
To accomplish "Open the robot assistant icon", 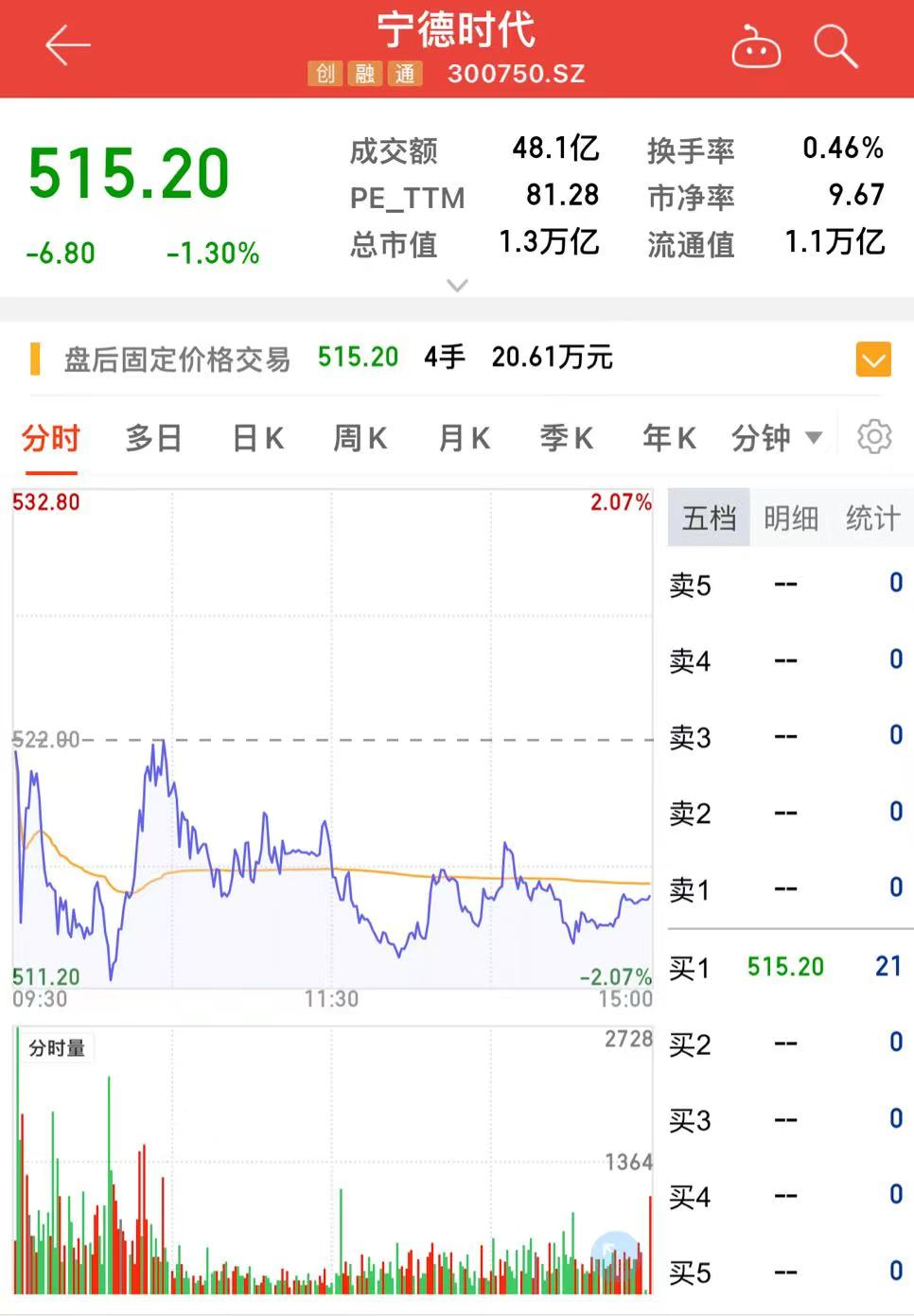I will (755, 47).
